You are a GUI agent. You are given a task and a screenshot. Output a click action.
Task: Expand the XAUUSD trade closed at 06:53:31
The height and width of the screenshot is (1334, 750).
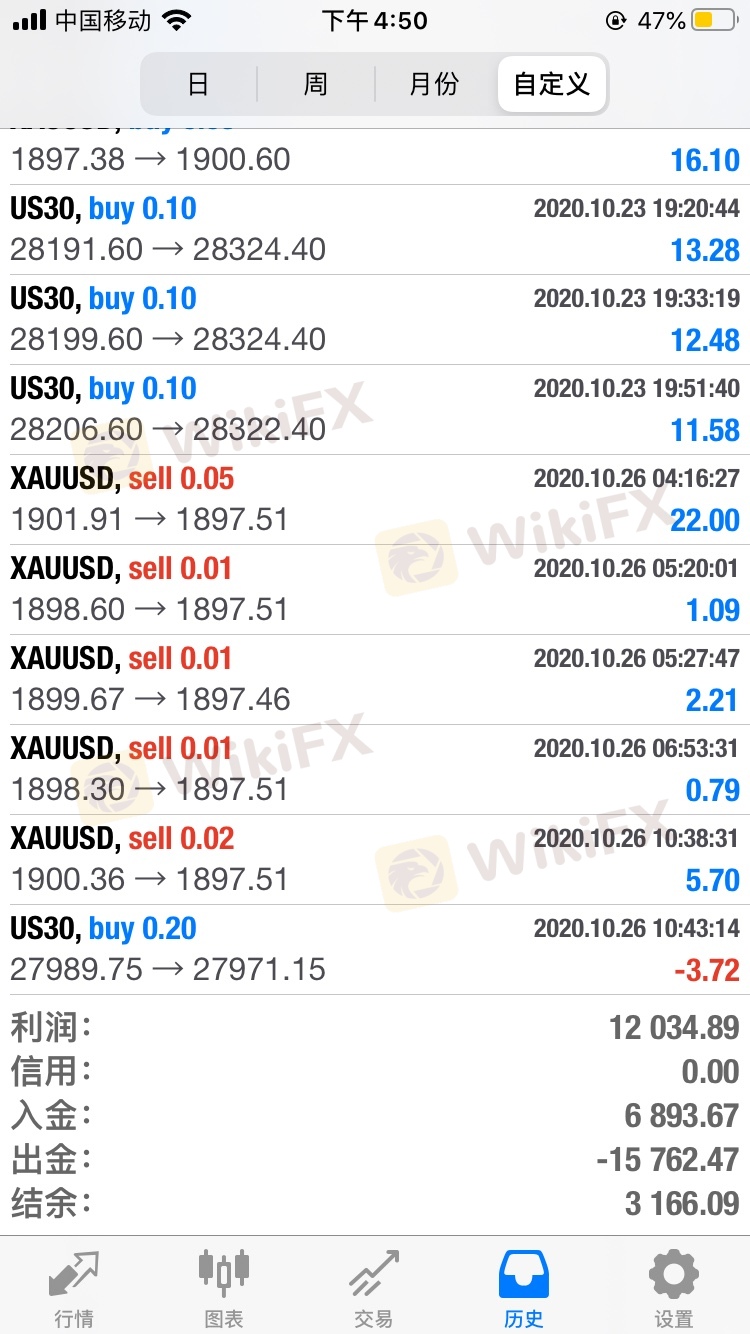[x=375, y=770]
